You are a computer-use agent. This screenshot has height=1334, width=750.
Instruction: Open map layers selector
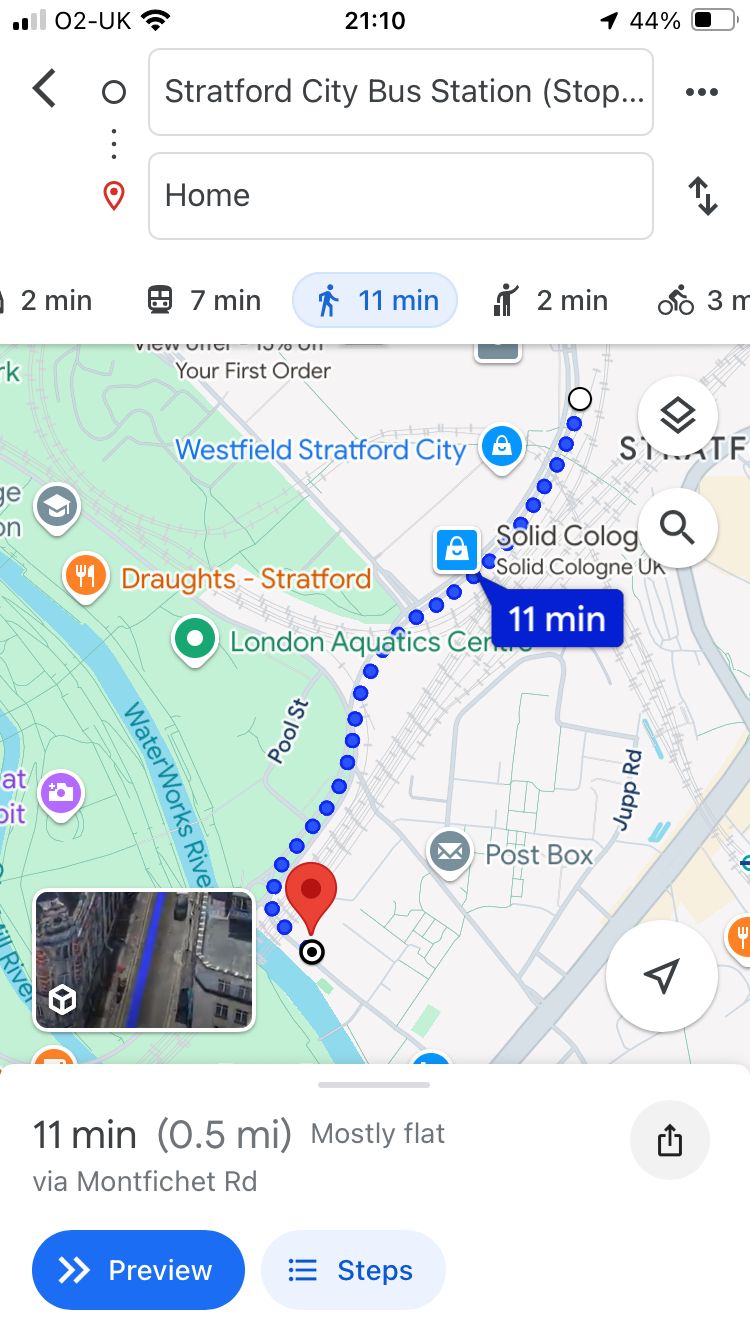pyautogui.click(x=677, y=415)
